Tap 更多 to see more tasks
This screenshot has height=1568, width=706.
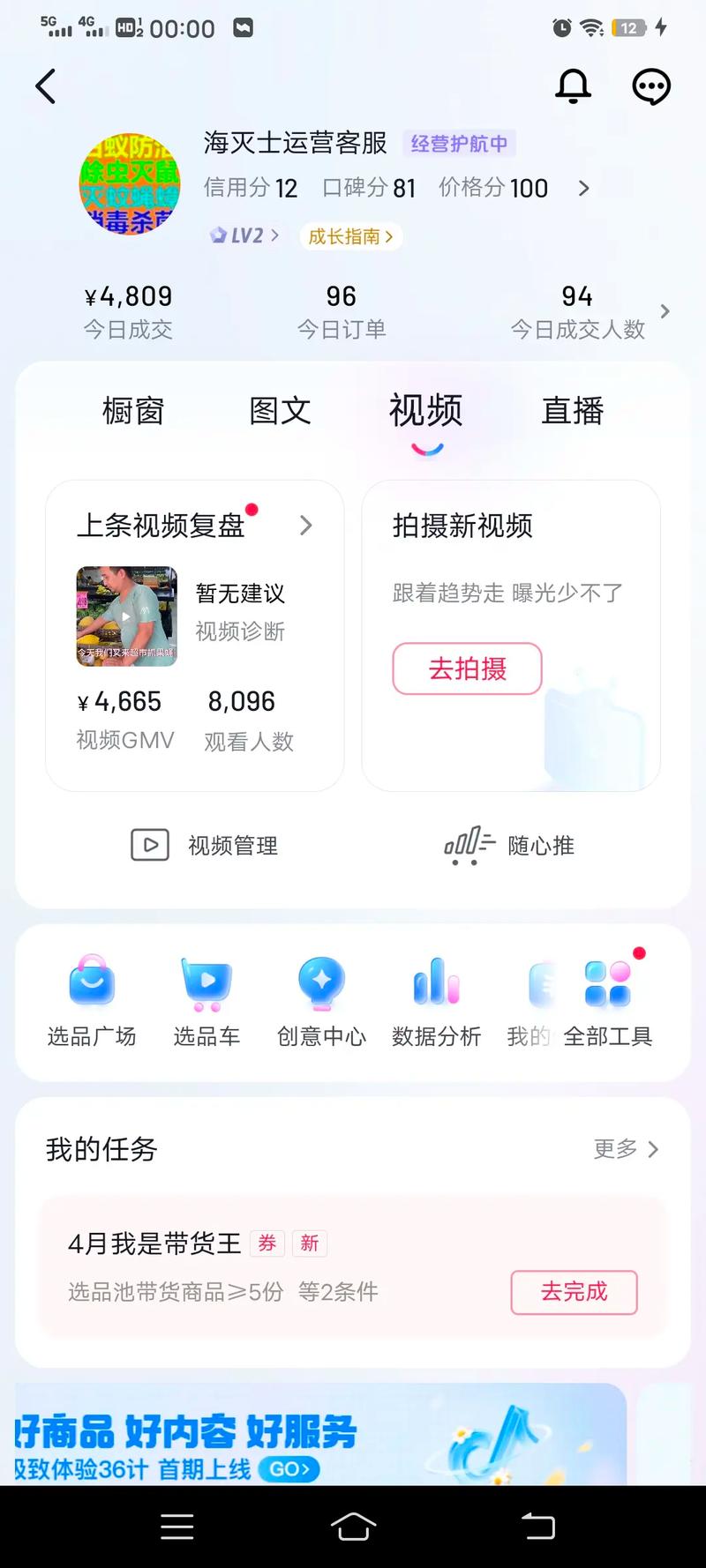click(626, 1149)
